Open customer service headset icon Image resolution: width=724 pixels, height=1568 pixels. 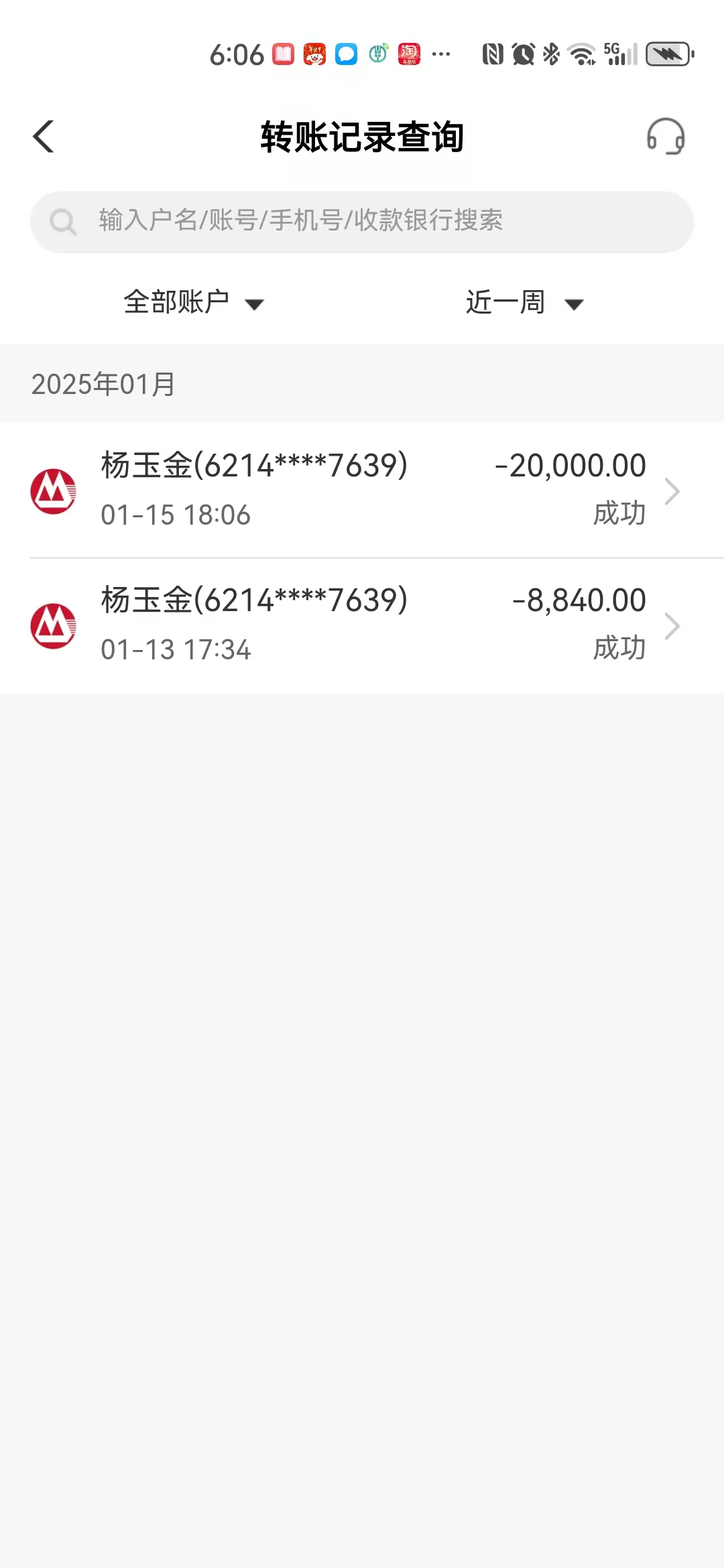[x=665, y=137]
